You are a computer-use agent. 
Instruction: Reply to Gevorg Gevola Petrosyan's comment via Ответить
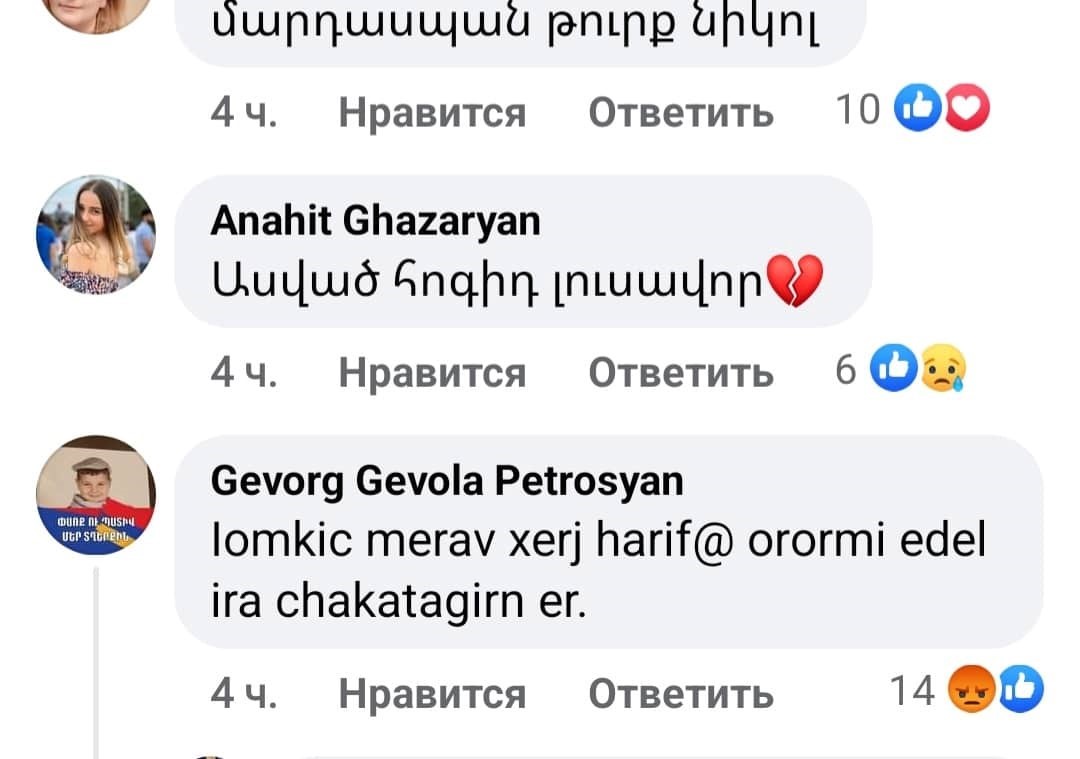click(x=680, y=692)
